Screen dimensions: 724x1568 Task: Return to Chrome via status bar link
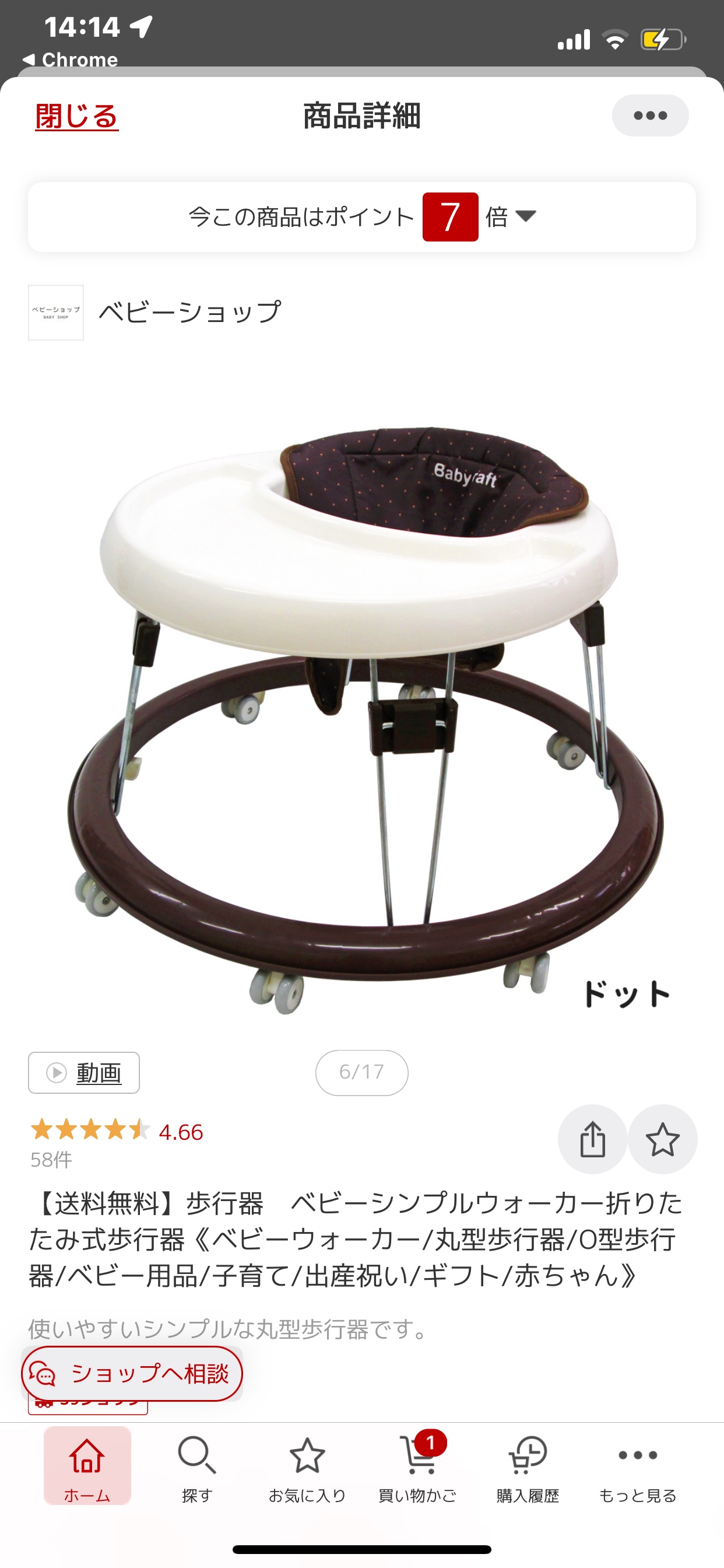pyautogui.click(x=71, y=60)
